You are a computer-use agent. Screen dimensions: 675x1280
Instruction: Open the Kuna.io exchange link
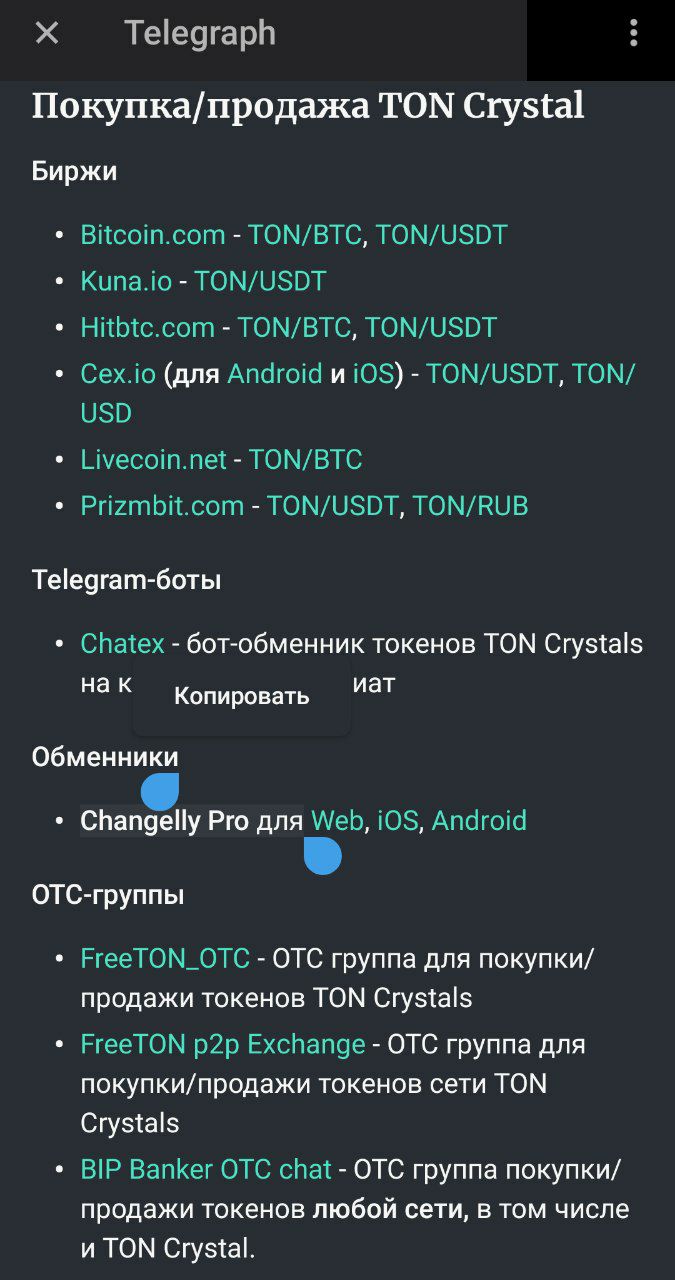[x=126, y=281]
